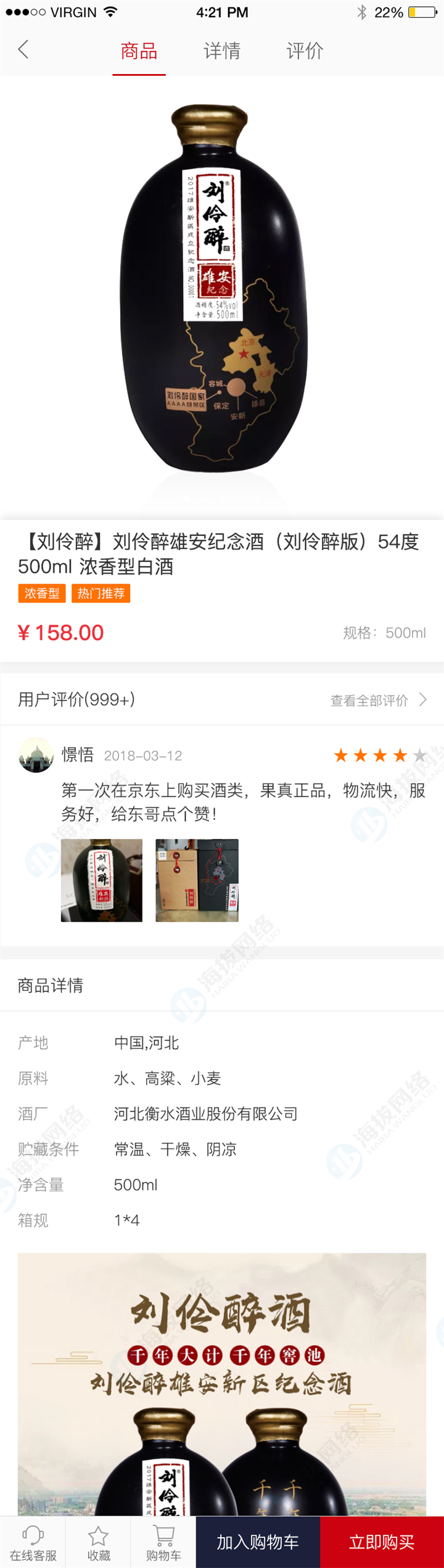Buy now with 立即购买
This screenshot has width=444, height=1568.
(382, 1542)
